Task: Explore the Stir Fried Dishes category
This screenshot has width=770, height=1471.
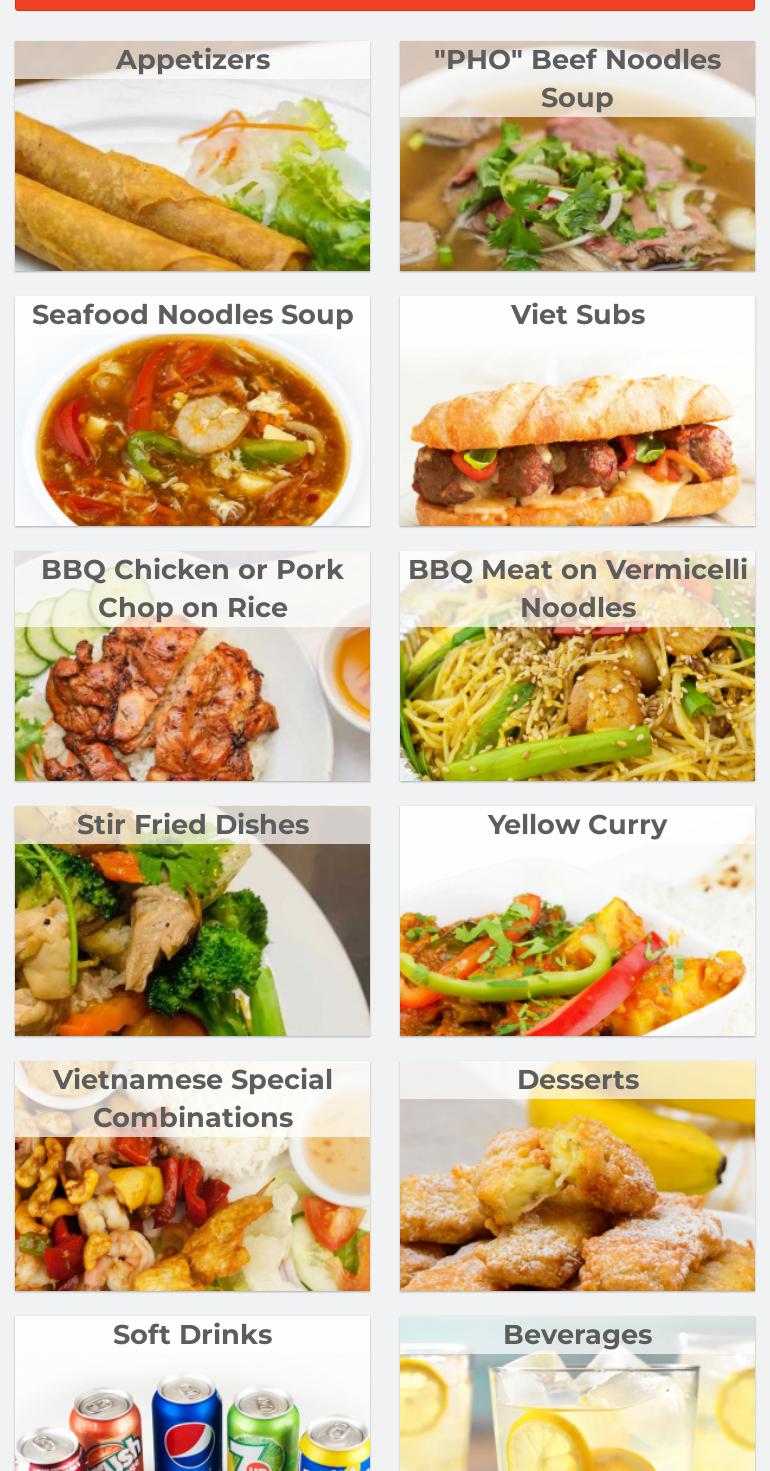Action: click(192, 921)
